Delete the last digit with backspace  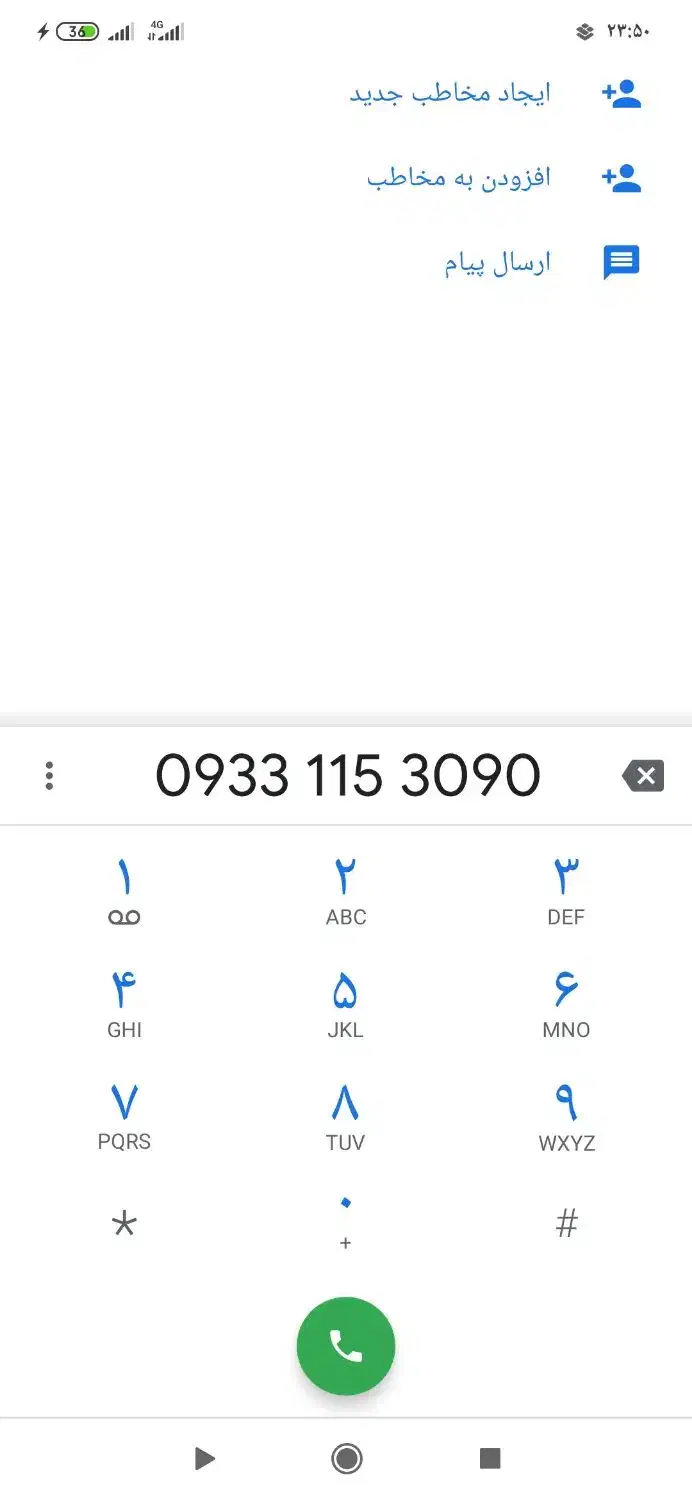[x=643, y=776]
